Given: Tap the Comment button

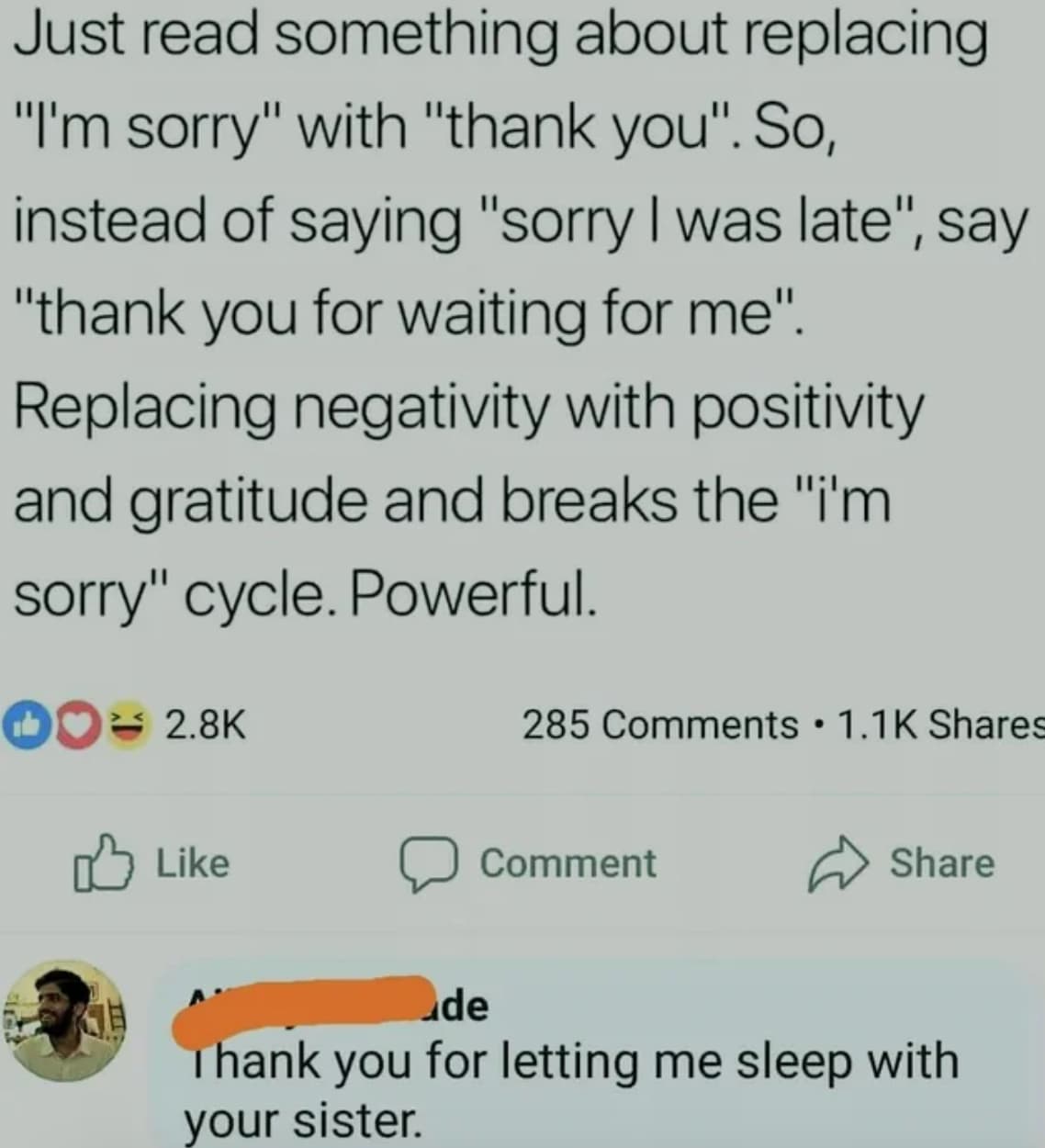Looking at the screenshot, I should [x=528, y=864].
